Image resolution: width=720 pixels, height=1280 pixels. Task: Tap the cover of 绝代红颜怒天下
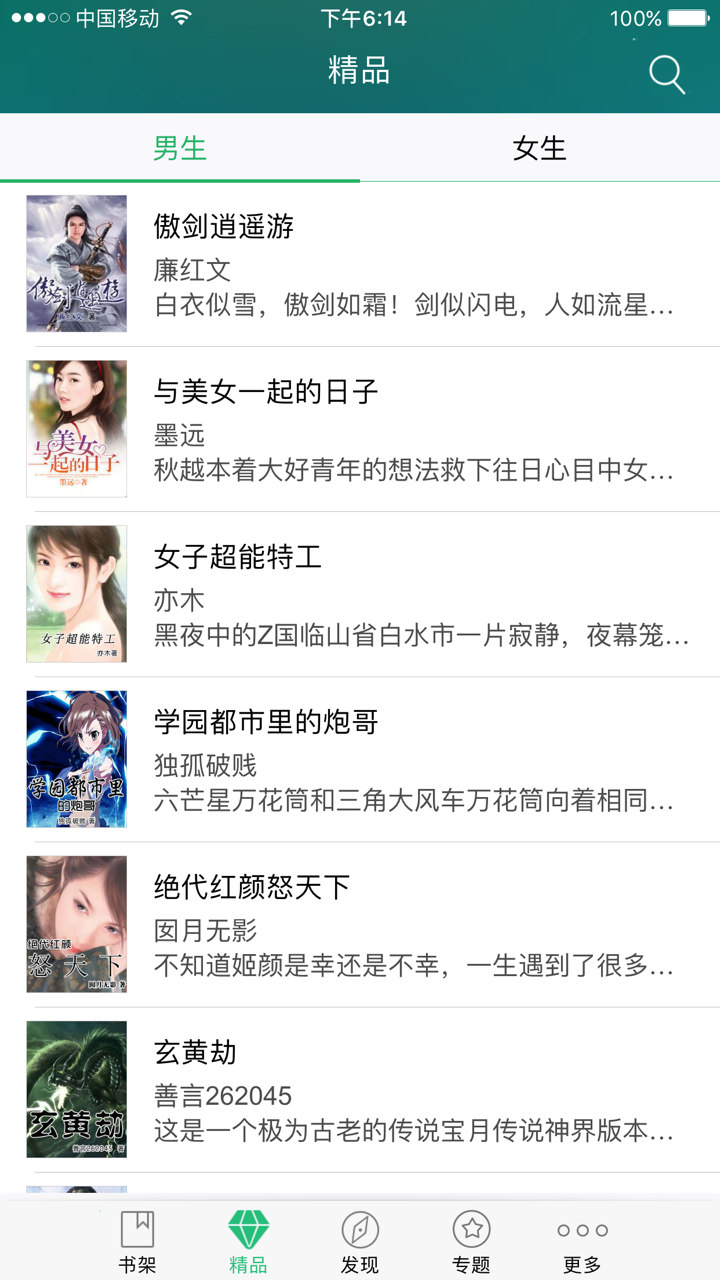[x=76, y=923]
